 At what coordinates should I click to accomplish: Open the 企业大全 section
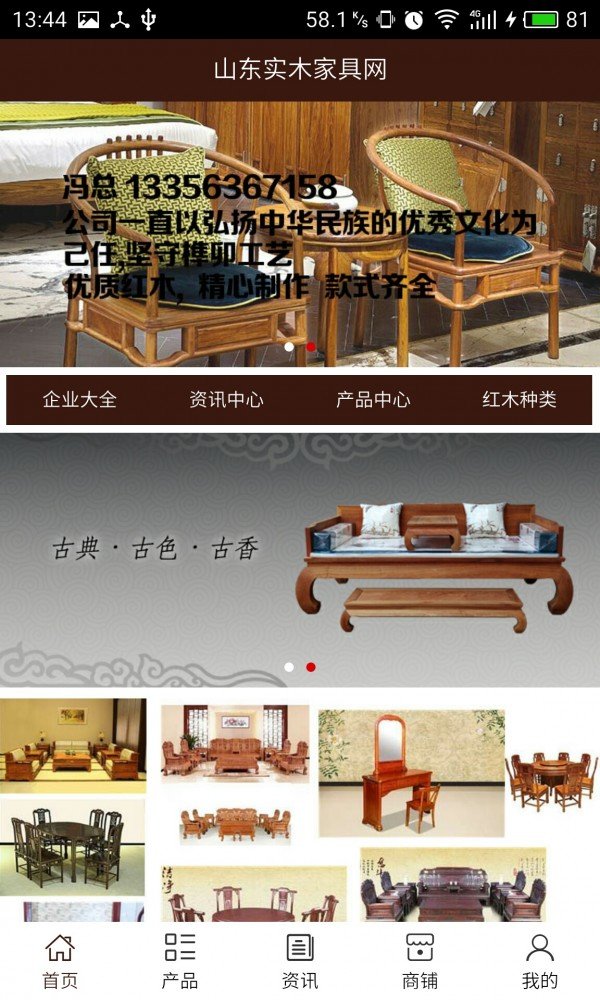click(79, 400)
